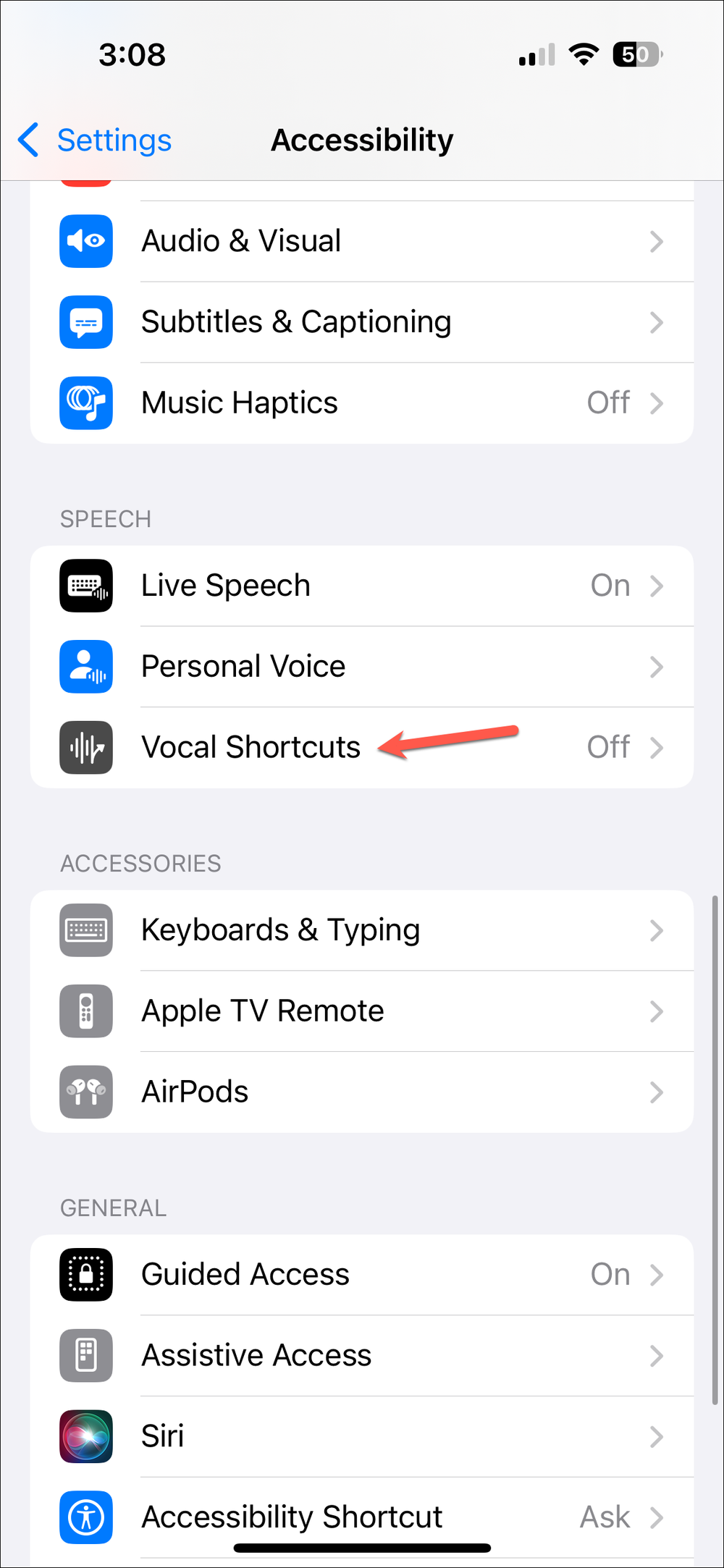This screenshot has width=724, height=1568.
Task: Open the Accessibility Shortcut chevron
Action: [657, 1517]
